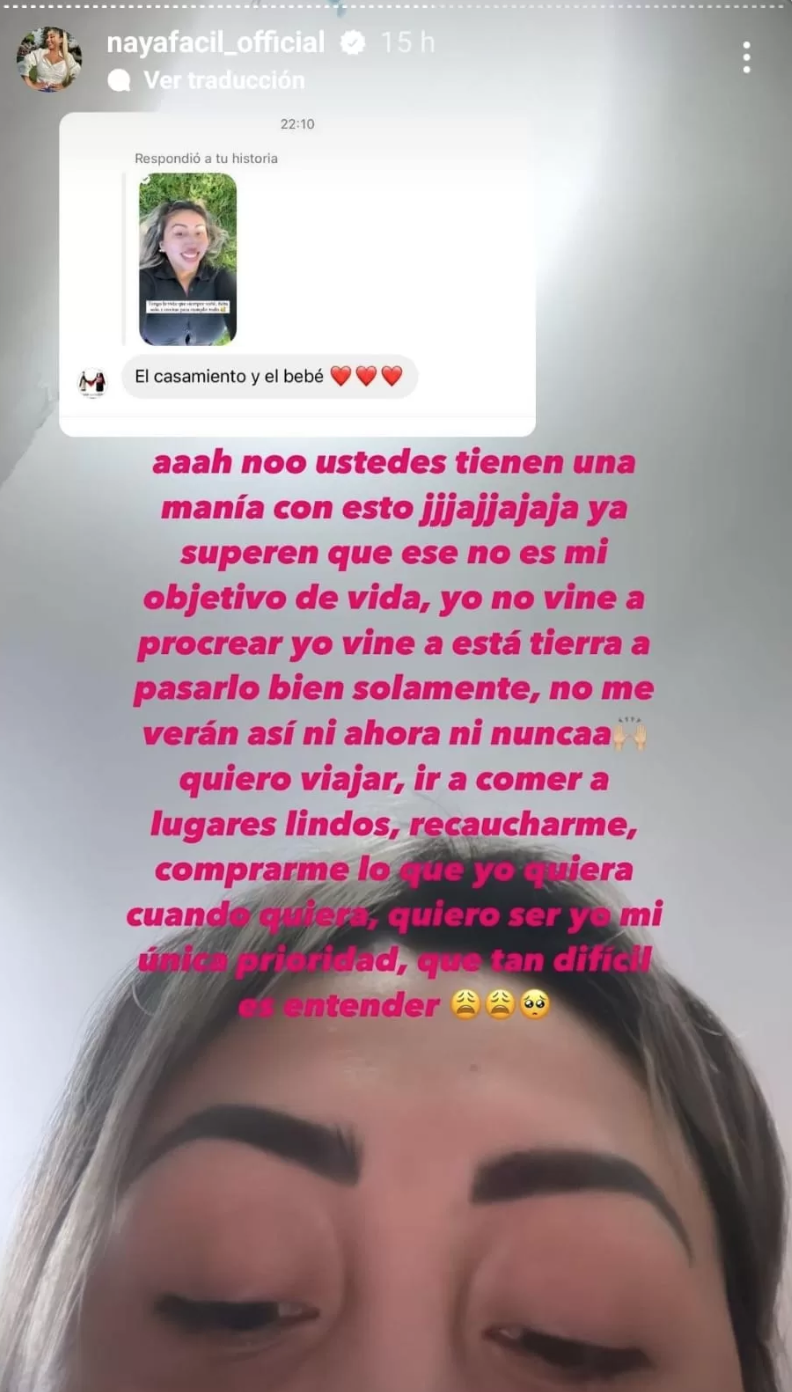Open nayafacil_official's profile picture
Viewport: 792px width, 1392px height.
49,59
